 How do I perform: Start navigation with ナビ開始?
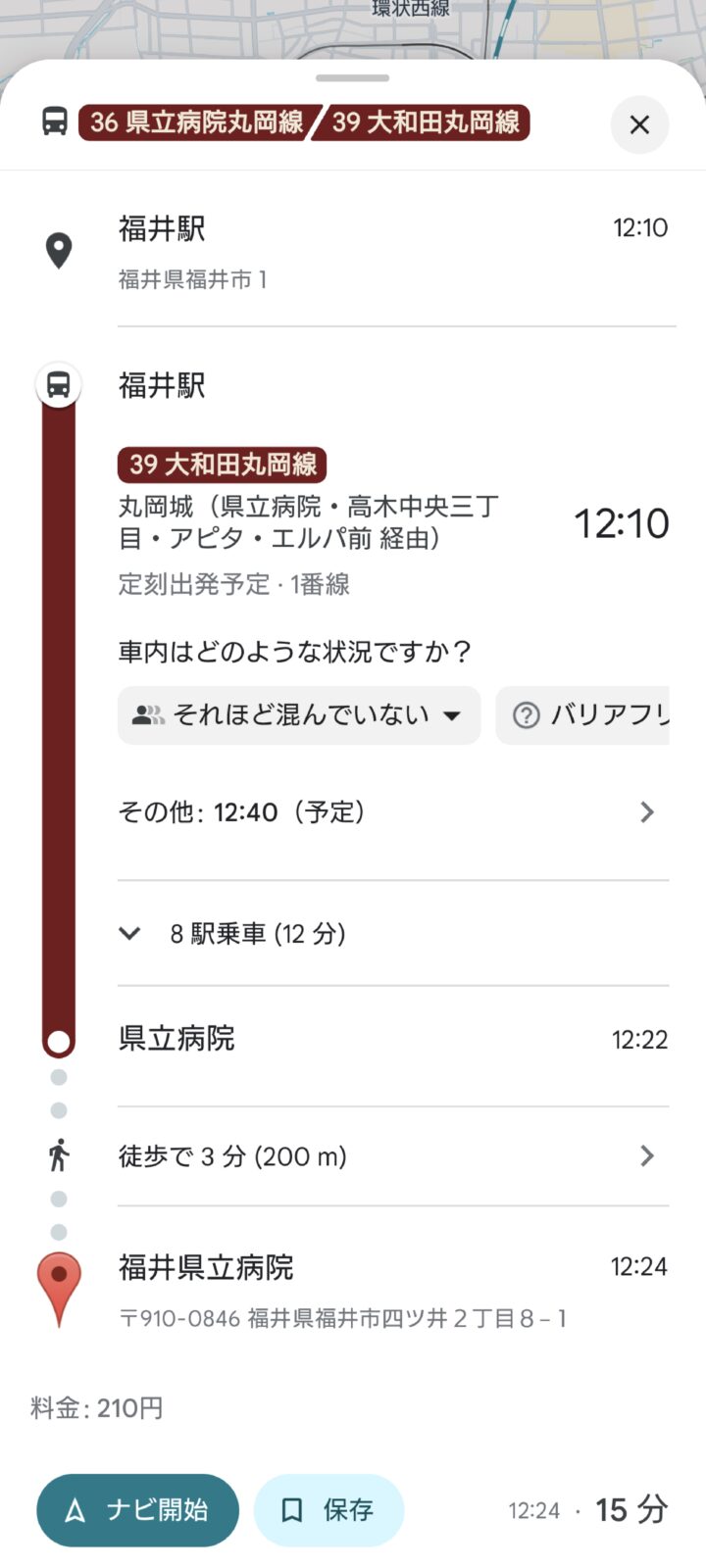(x=137, y=1510)
